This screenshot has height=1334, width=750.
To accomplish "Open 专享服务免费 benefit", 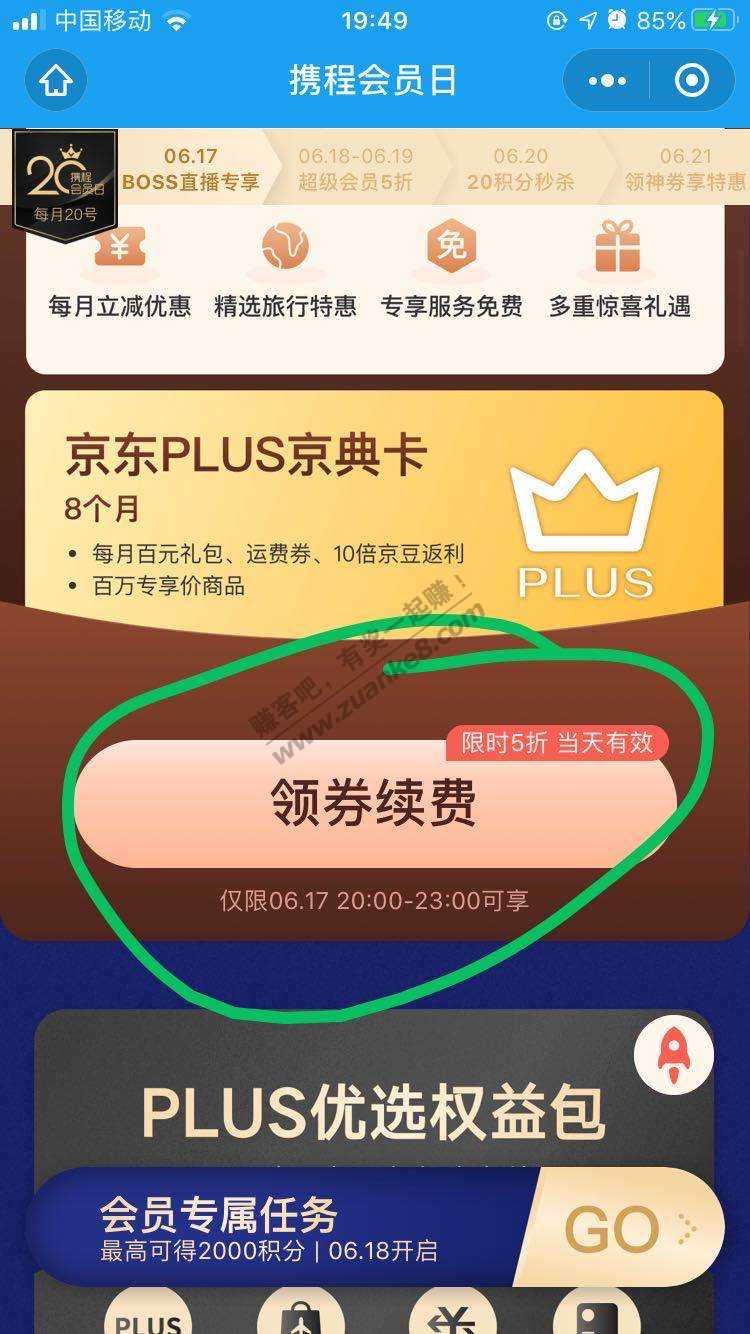I will [x=451, y=270].
